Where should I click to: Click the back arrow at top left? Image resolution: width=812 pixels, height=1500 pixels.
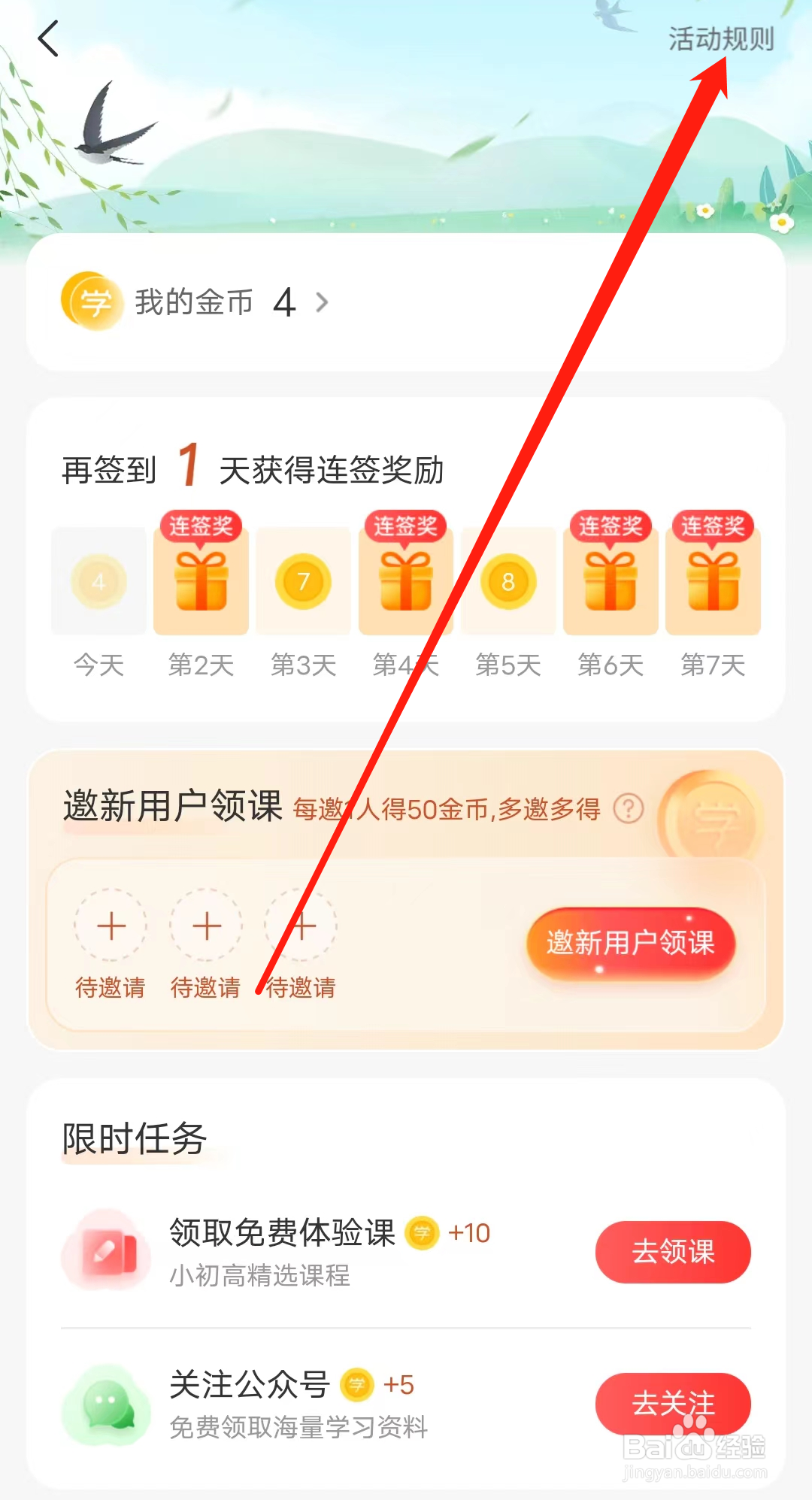pyautogui.click(x=47, y=39)
